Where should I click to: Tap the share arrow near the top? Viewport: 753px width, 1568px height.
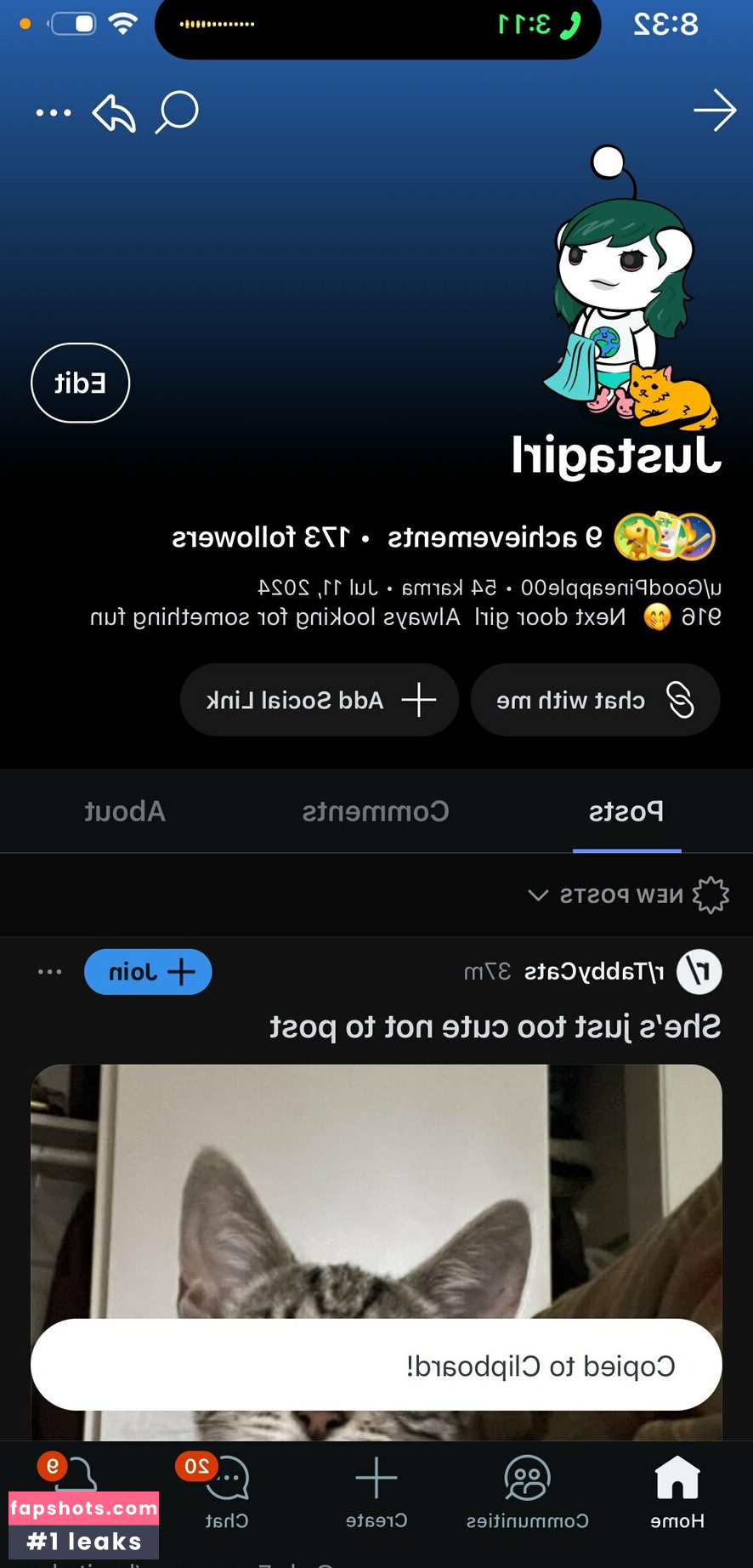tap(113, 111)
